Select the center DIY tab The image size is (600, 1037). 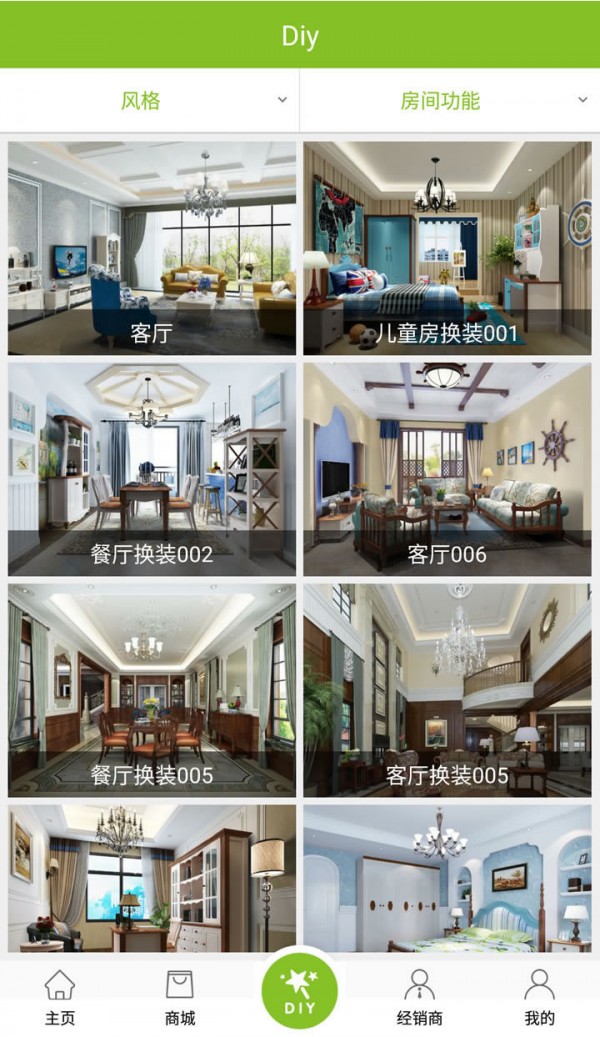pyautogui.click(x=300, y=992)
